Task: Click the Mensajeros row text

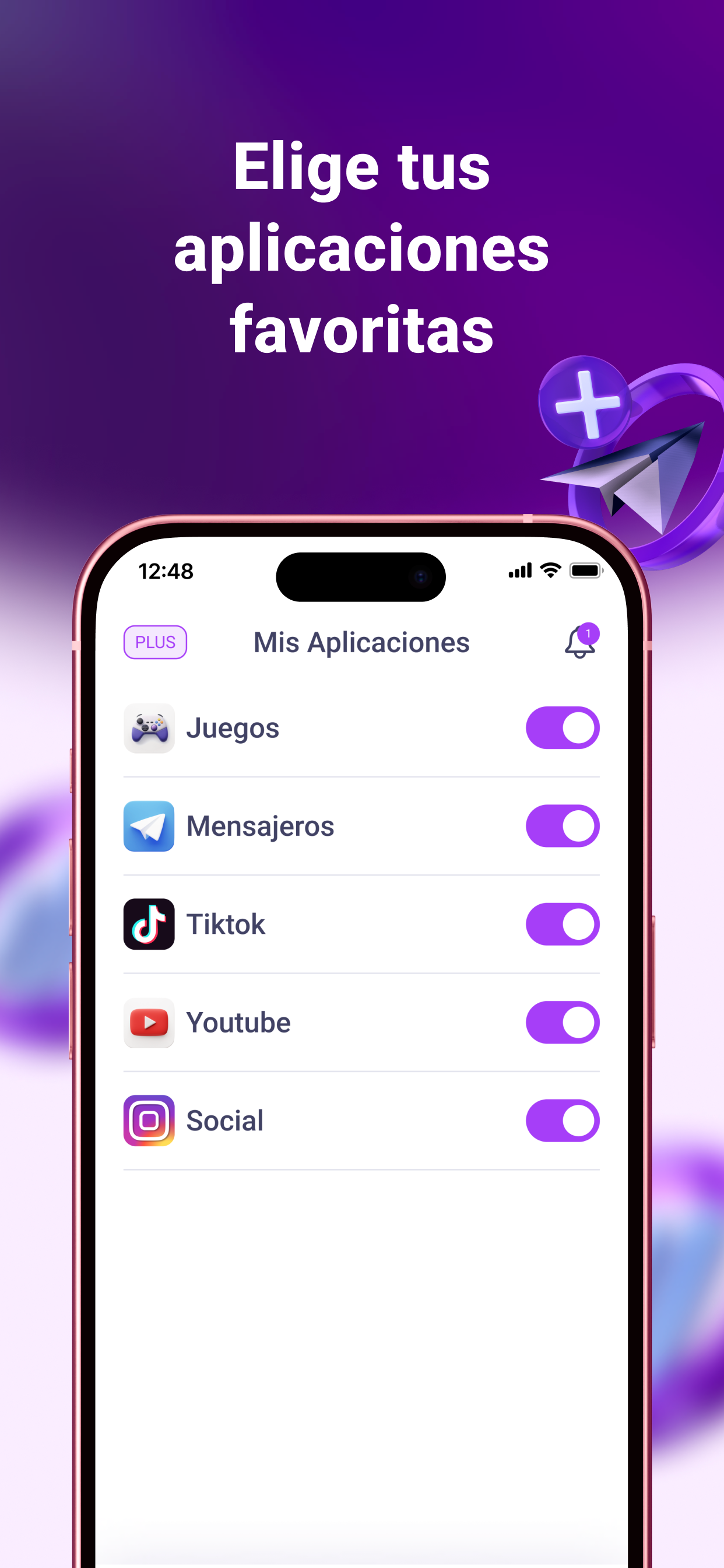Action: coord(261,826)
